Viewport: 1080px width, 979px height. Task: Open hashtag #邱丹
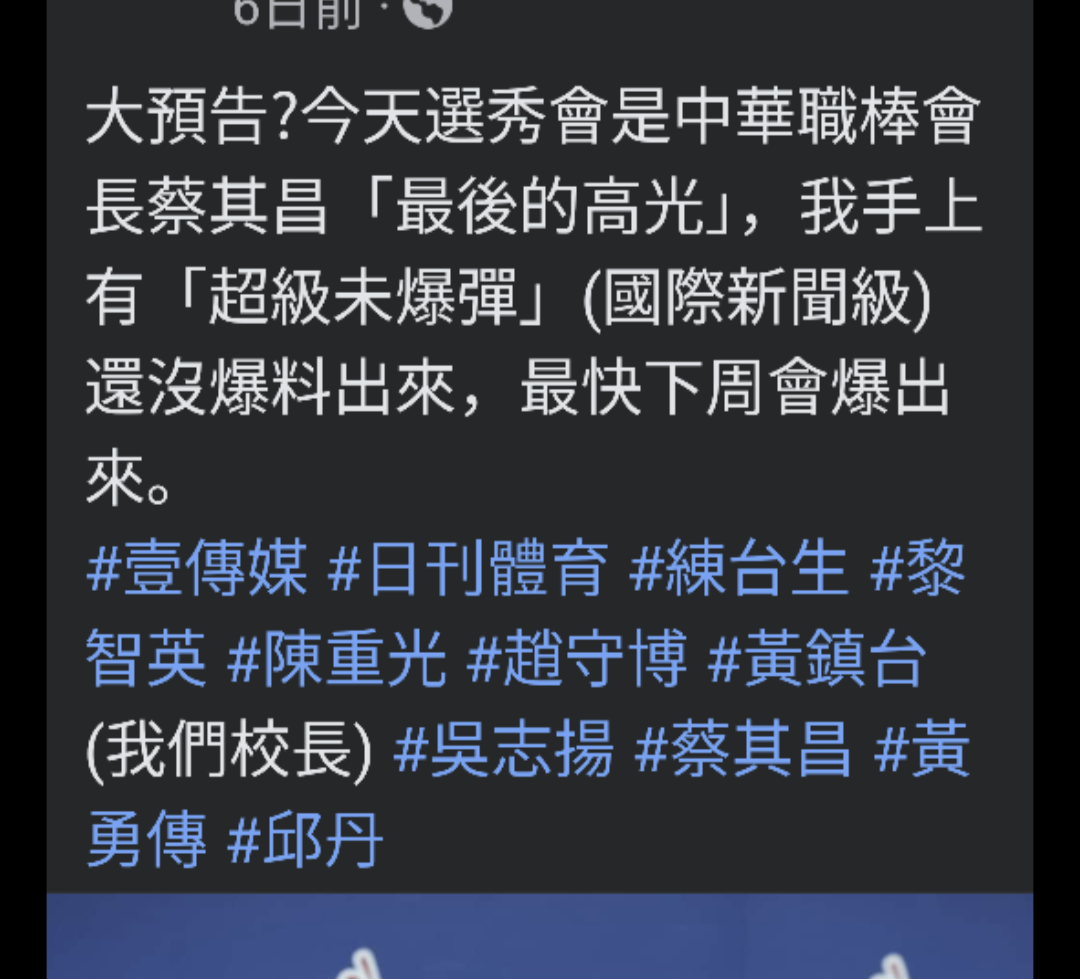306,840
